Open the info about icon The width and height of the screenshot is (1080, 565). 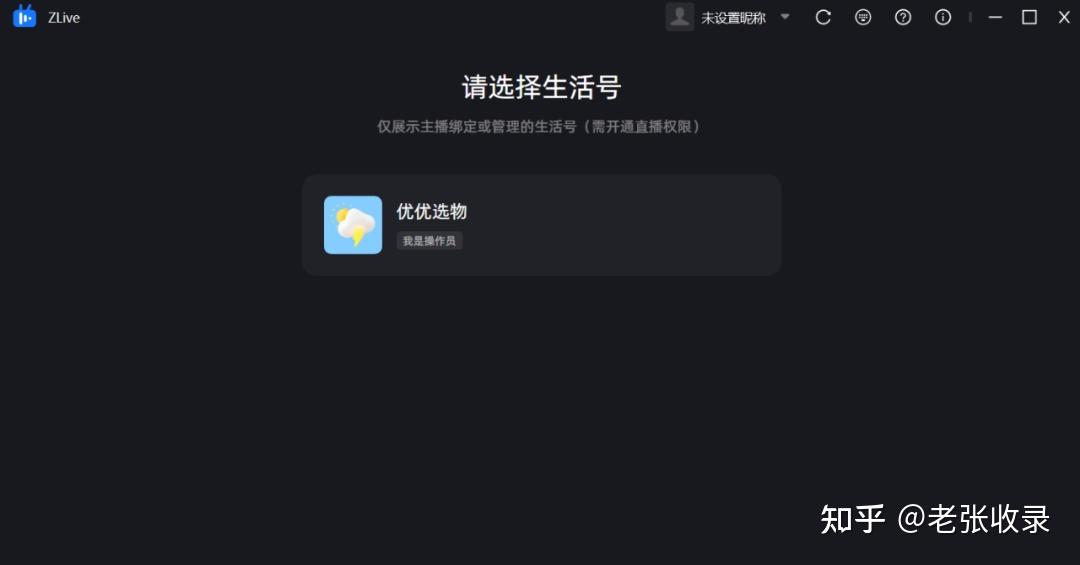pos(943,17)
